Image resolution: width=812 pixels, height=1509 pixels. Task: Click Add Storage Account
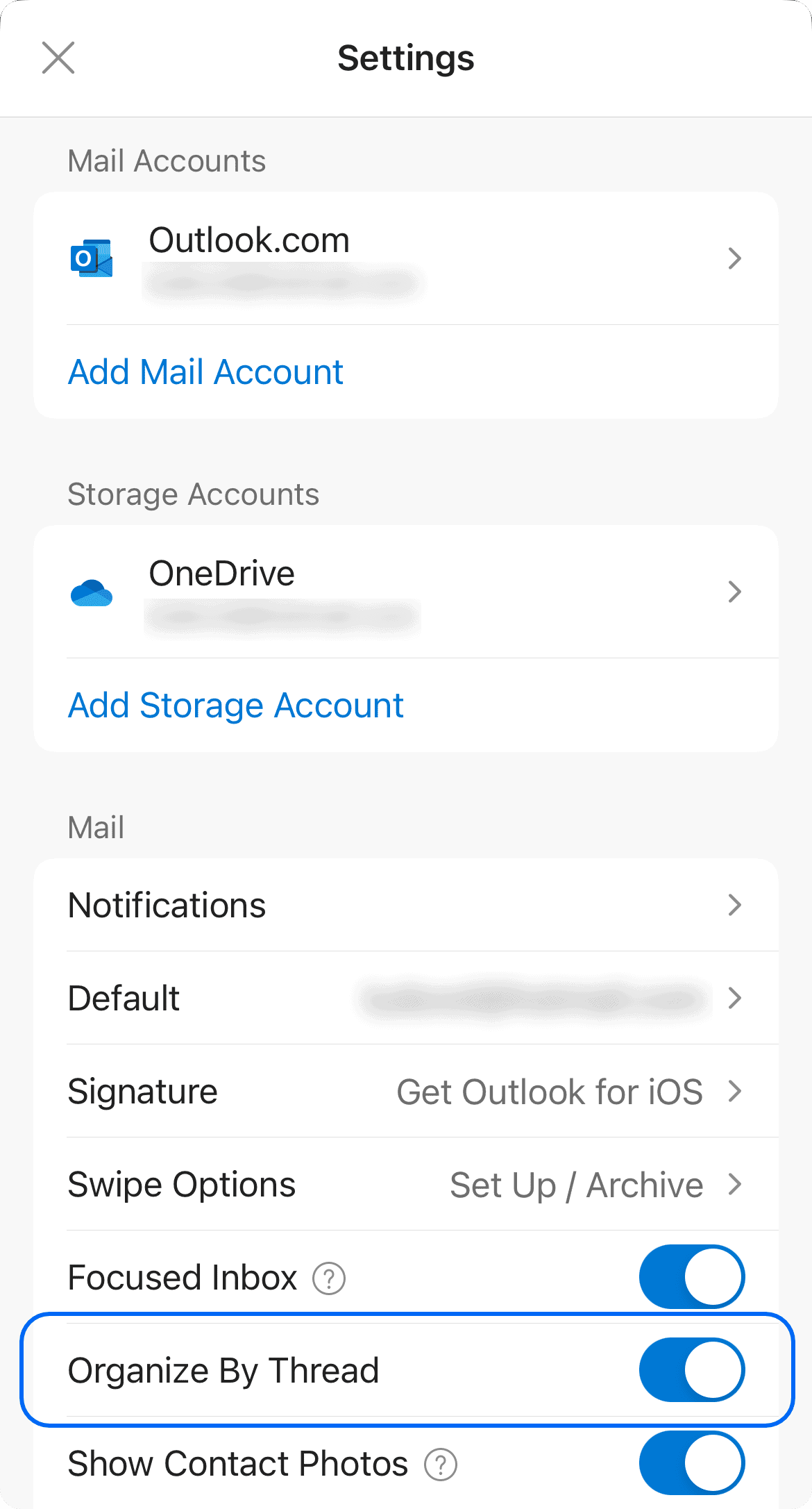coord(235,705)
